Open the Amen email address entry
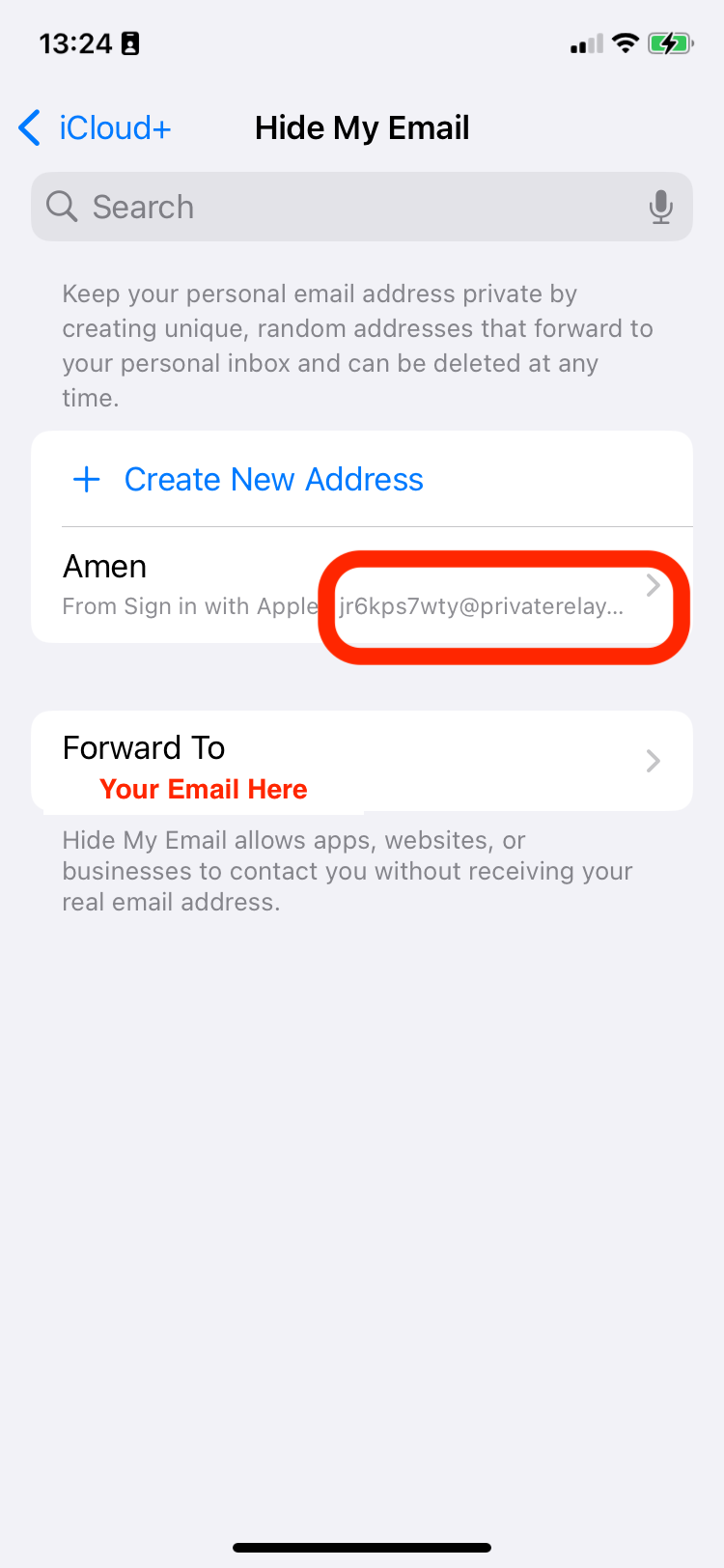Screen dimensions: 724x1568 (361, 585)
